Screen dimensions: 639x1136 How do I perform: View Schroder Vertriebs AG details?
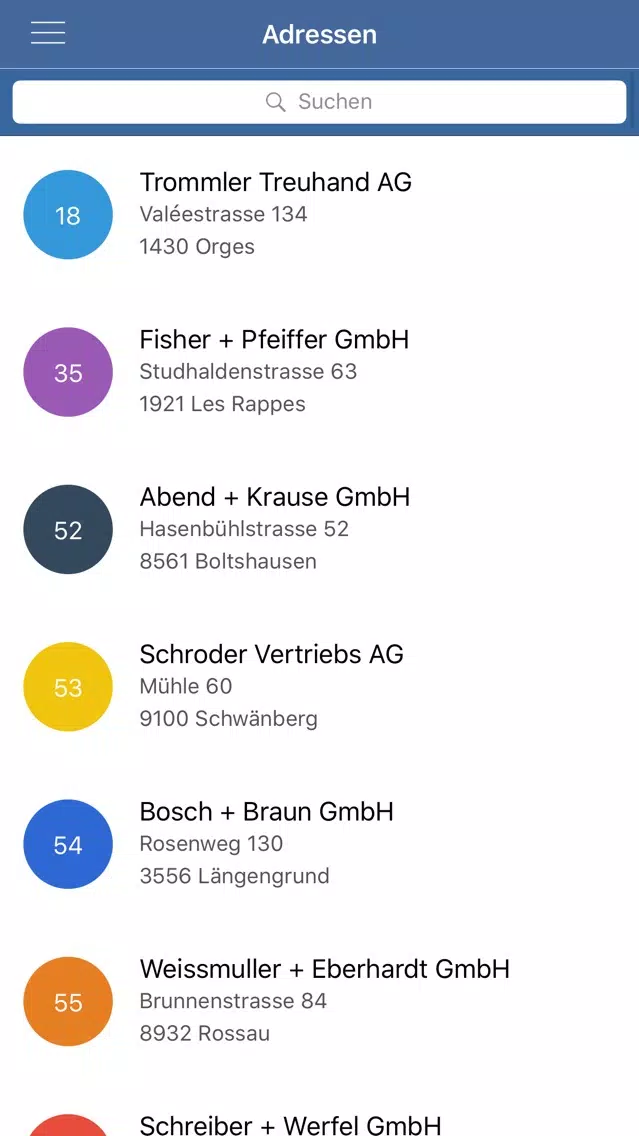pyautogui.click(x=320, y=686)
